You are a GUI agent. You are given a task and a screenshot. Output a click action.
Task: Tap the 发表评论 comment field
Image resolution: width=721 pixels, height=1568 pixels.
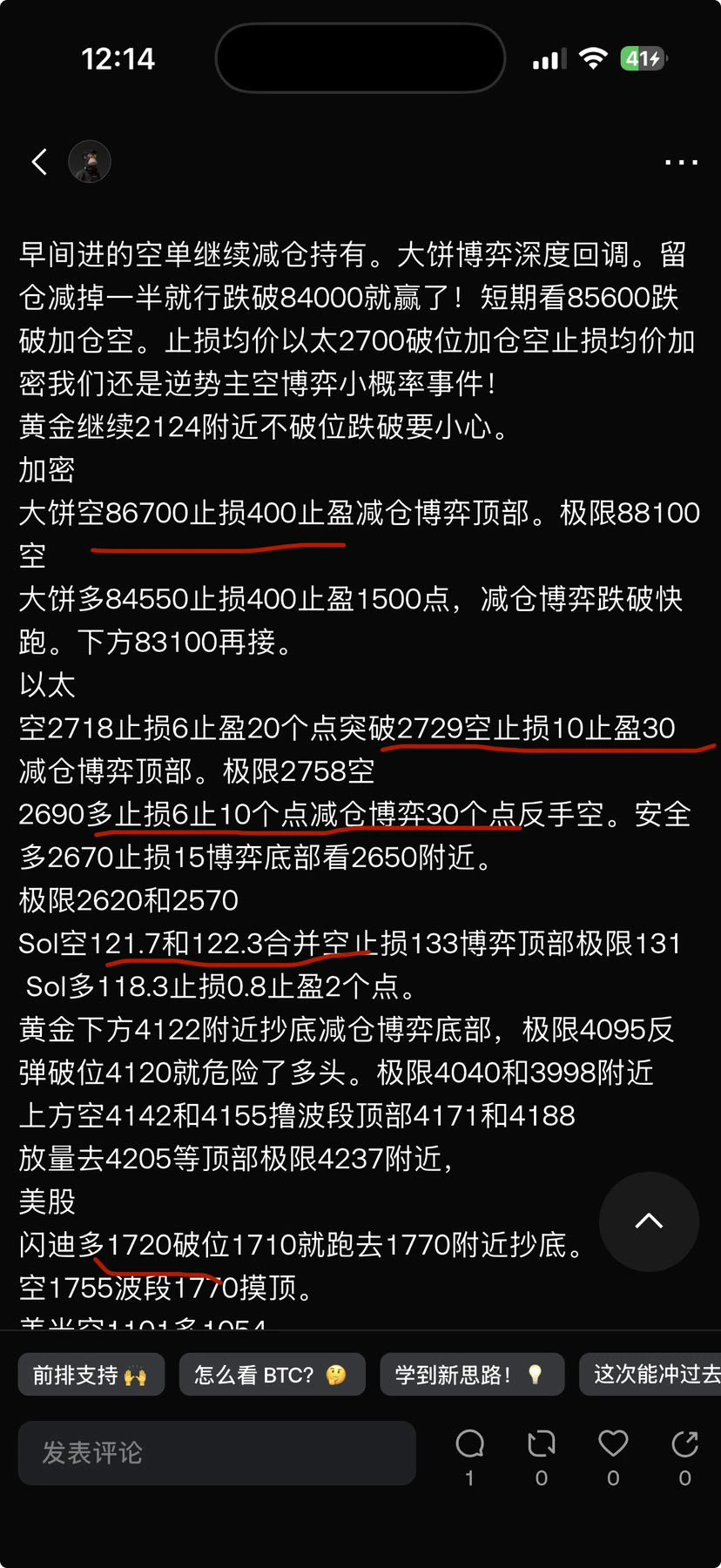(x=217, y=1452)
